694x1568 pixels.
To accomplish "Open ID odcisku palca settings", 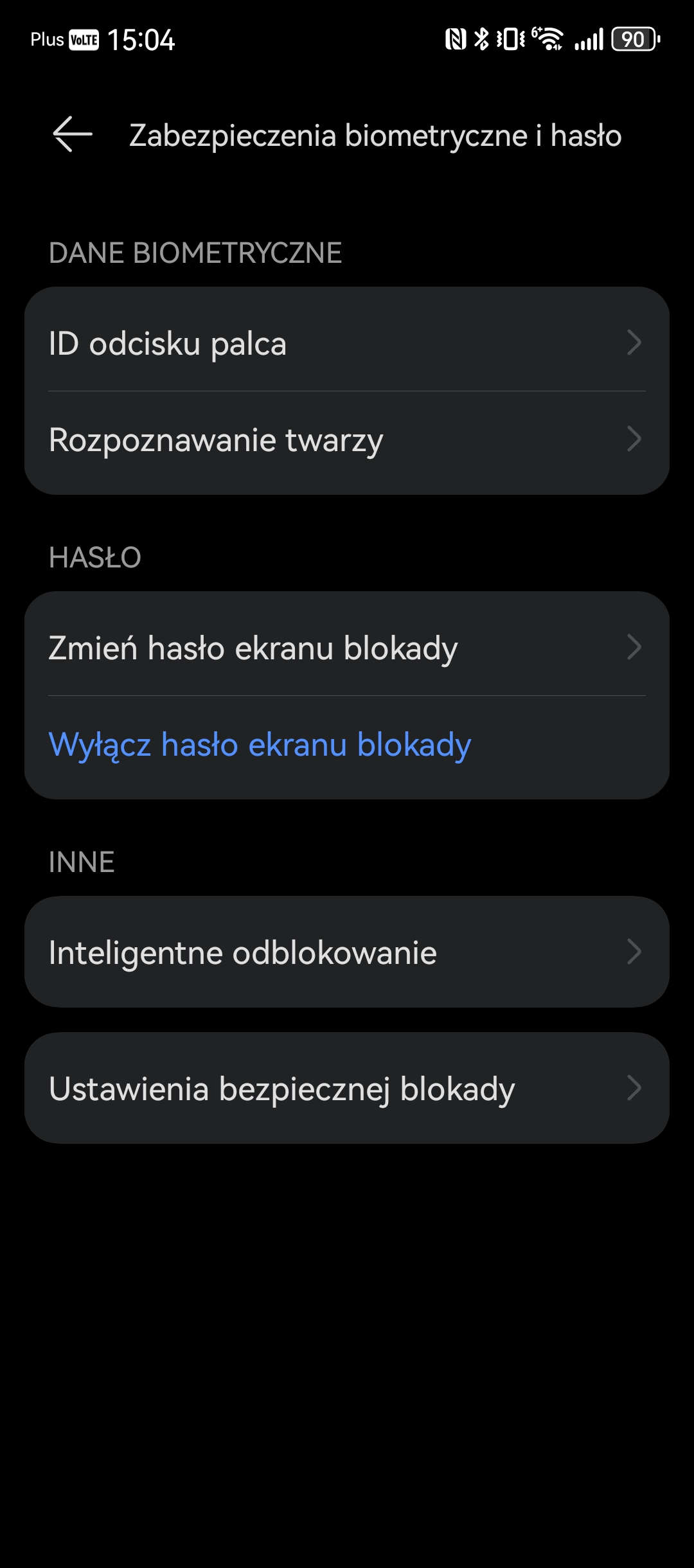I will coord(347,343).
